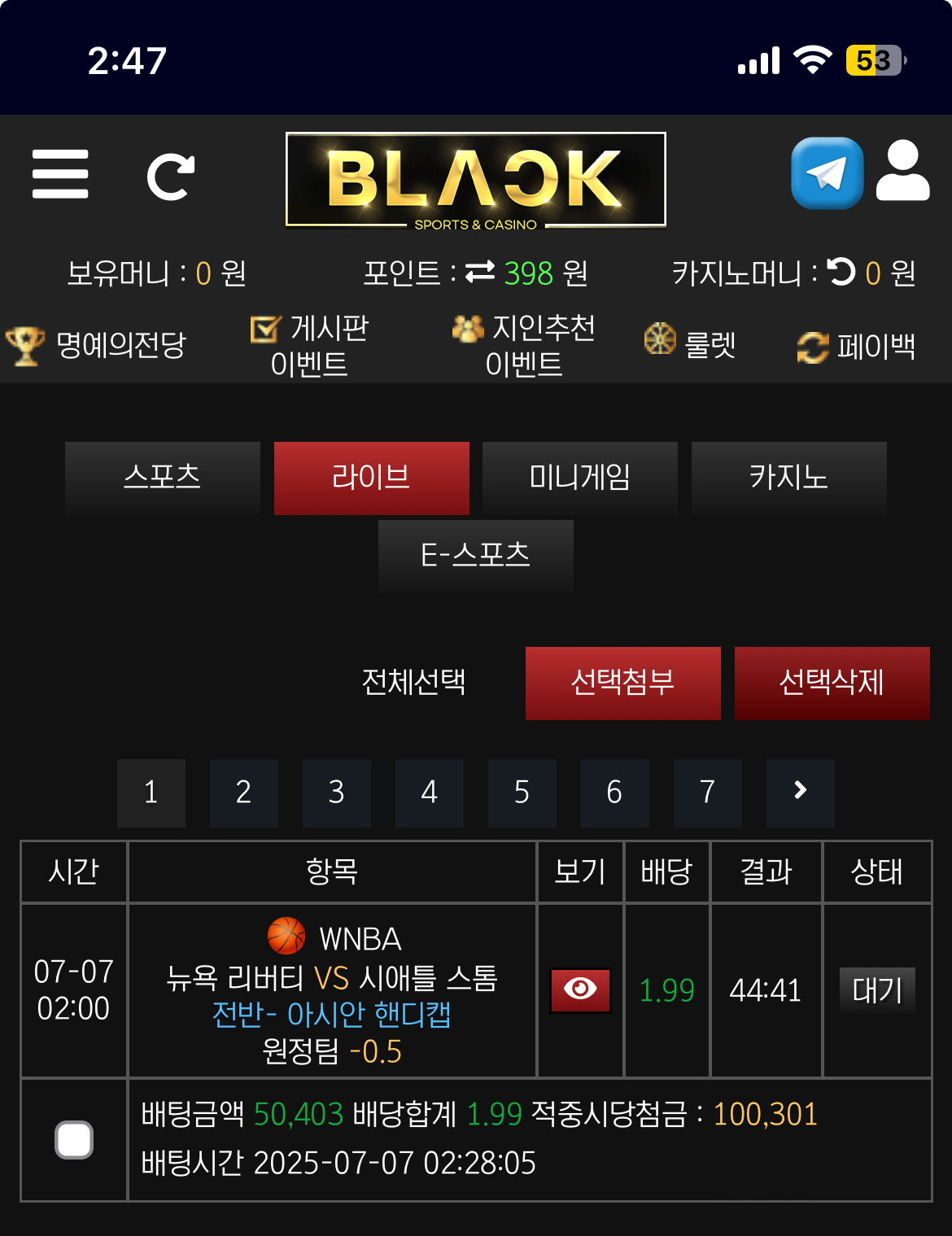Convert points using the exchange arrows
The image size is (952, 1236).
tap(480, 273)
